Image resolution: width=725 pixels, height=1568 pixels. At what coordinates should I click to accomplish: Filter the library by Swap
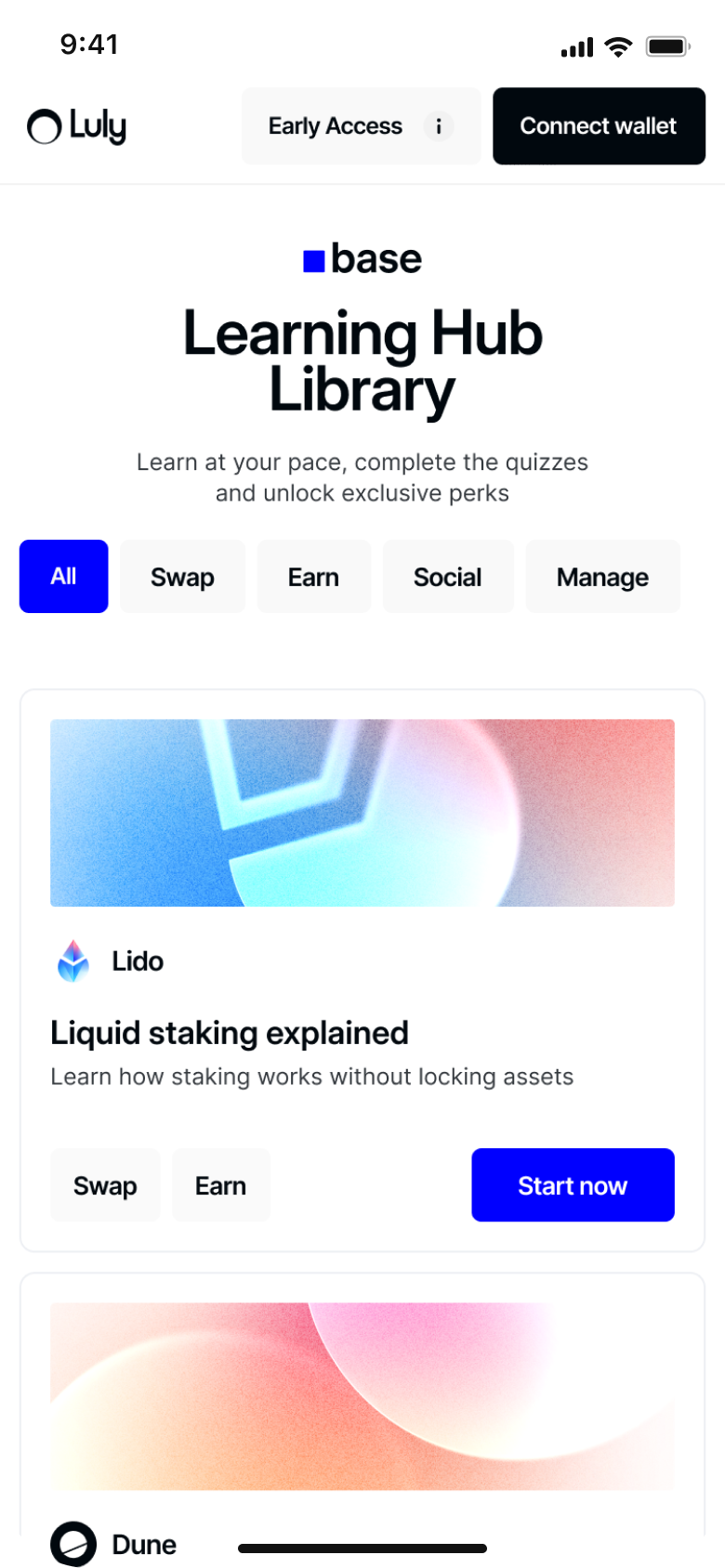[182, 577]
